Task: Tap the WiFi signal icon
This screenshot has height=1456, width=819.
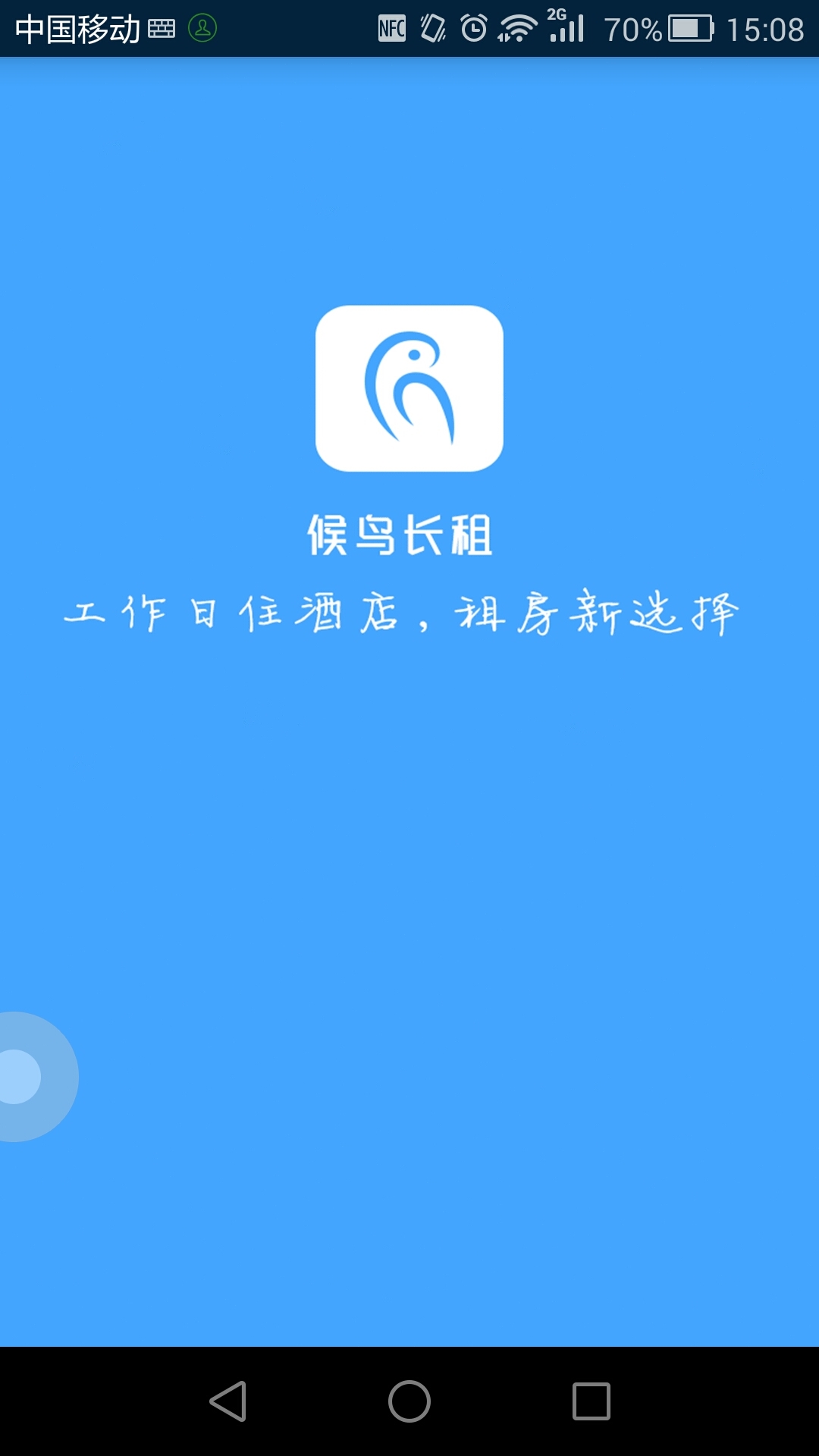Action: tap(519, 29)
